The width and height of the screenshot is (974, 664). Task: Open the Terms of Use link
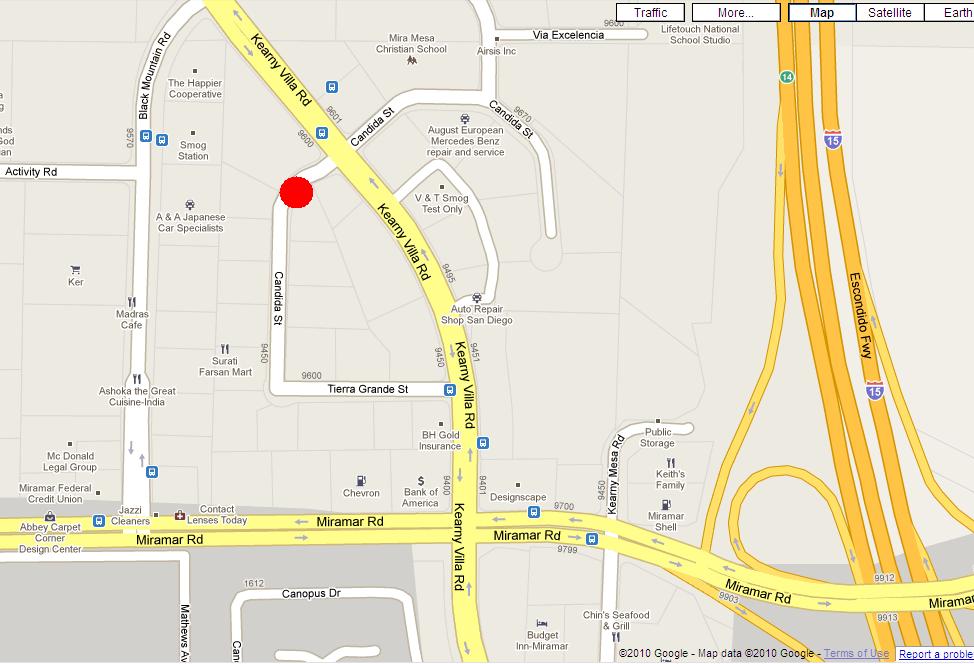(x=856, y=654)
